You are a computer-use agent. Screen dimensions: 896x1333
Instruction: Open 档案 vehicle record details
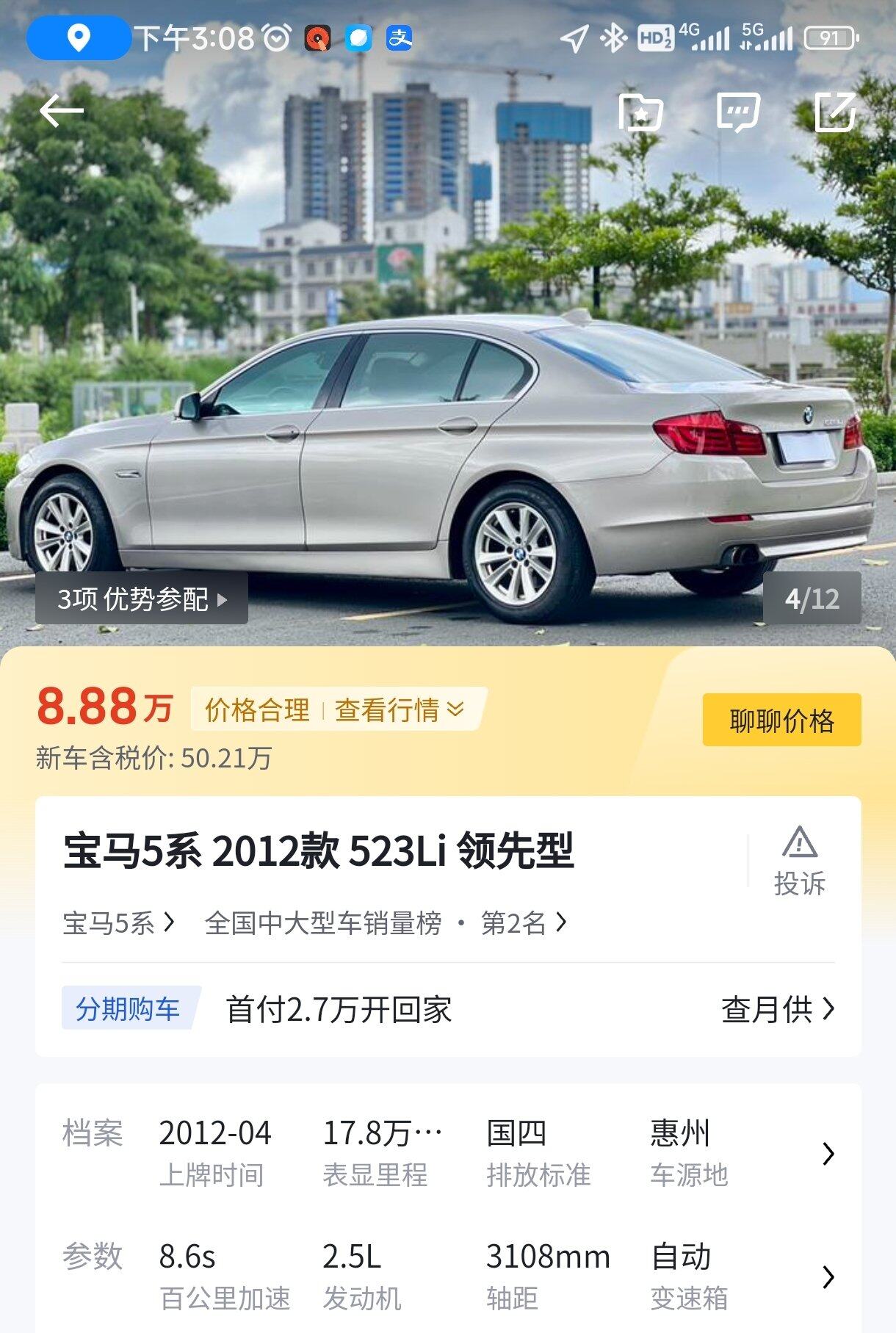(x=828, y=1154)
